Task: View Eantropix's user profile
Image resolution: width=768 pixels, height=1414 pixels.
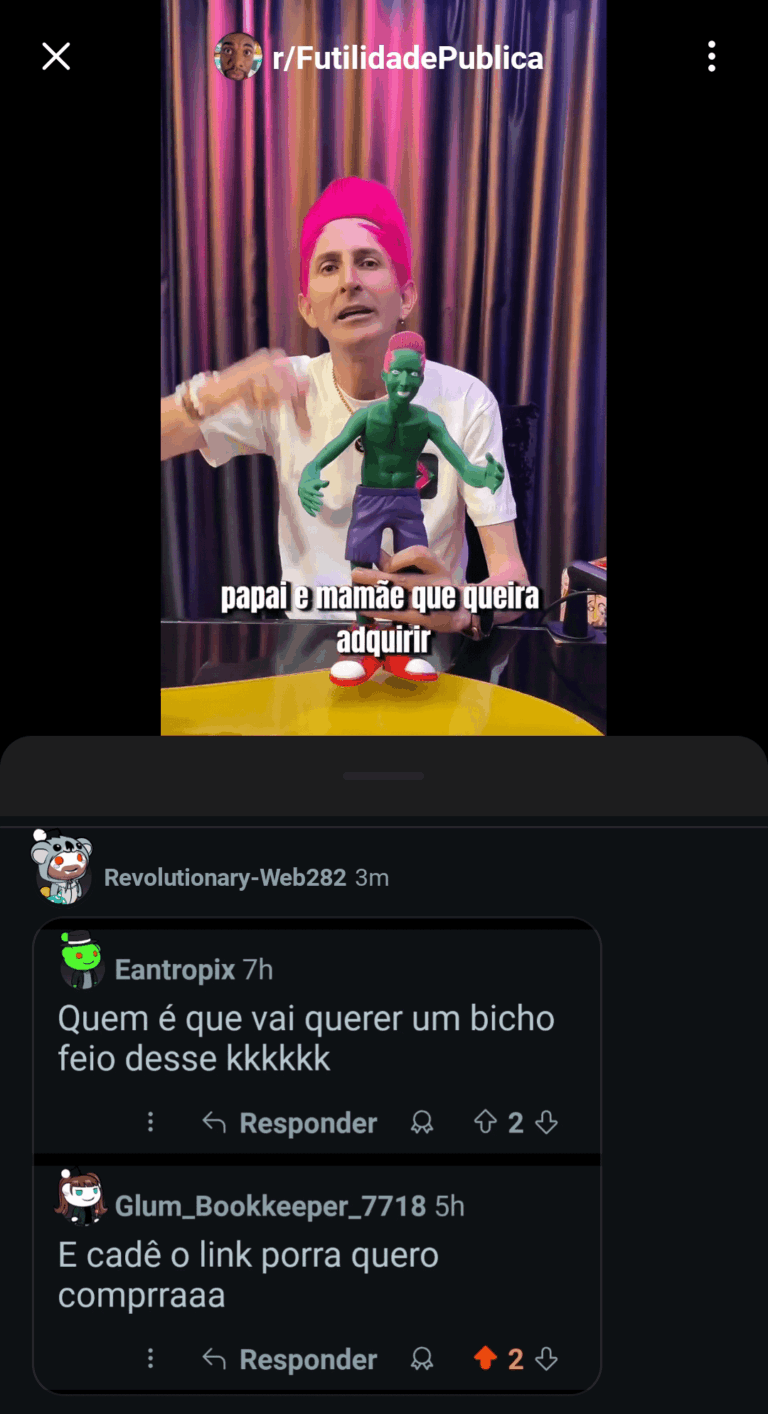Action: 174,969
